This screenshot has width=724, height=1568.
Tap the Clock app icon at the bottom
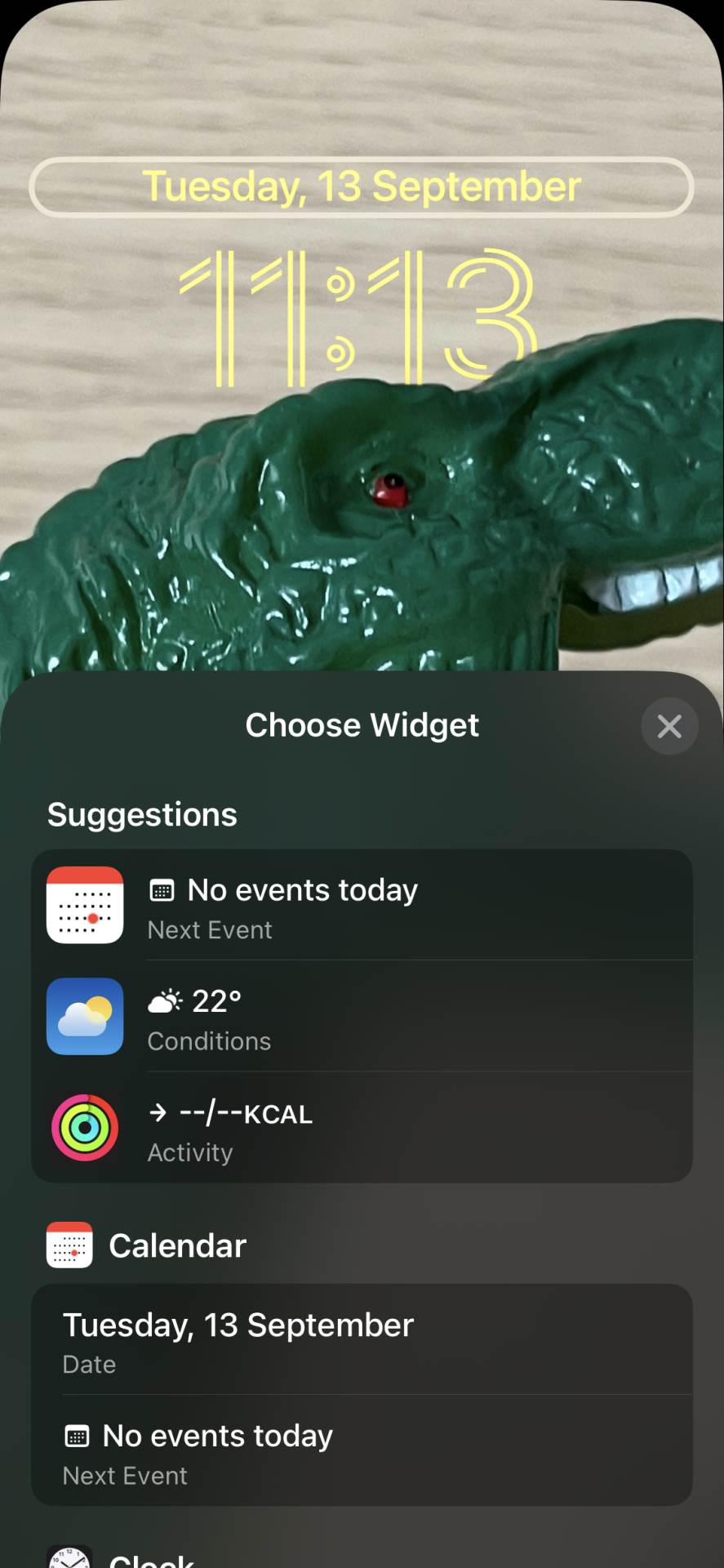pyautogui.click(x=70, y=1556)
